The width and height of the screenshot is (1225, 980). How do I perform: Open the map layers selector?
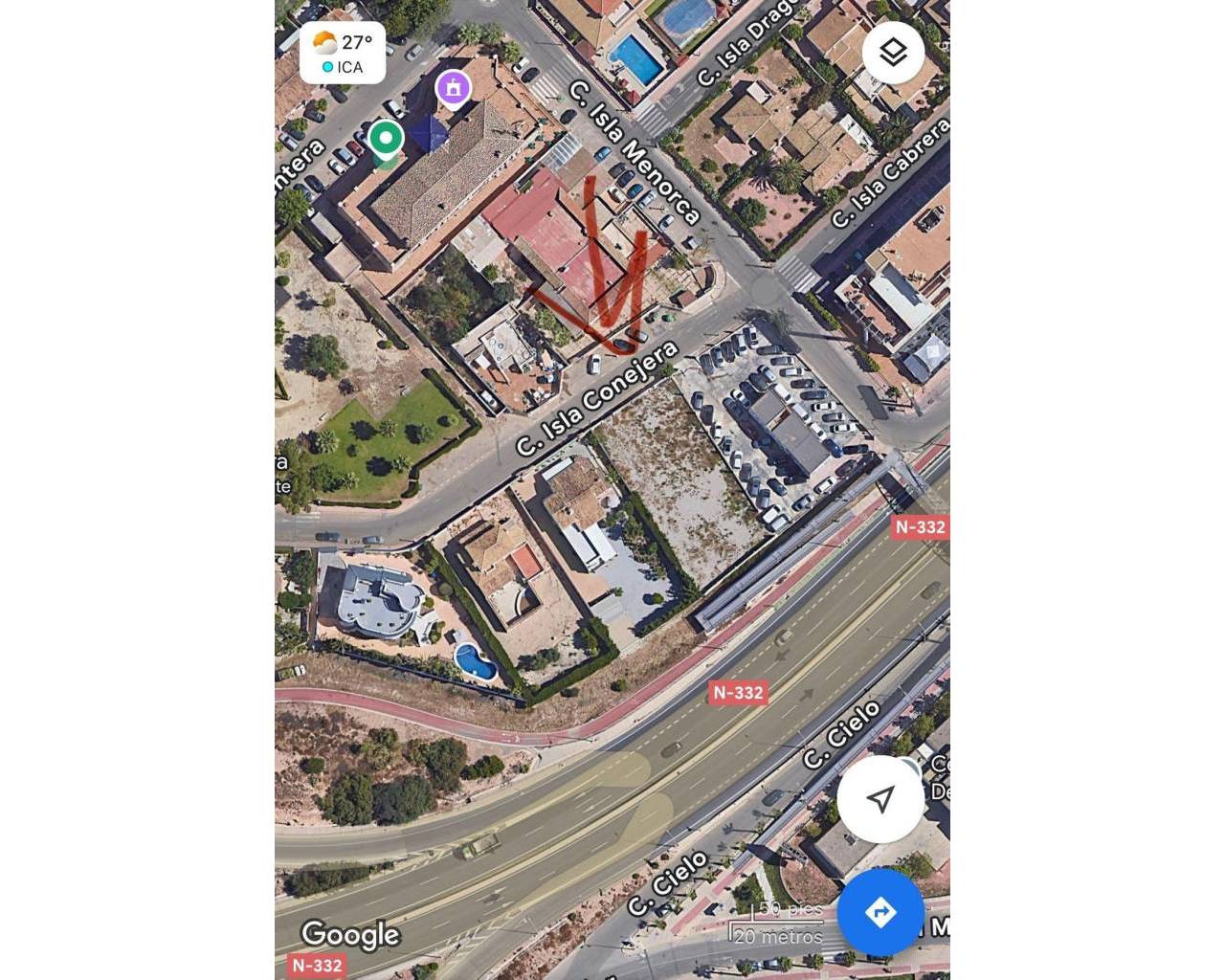[893, 53]
